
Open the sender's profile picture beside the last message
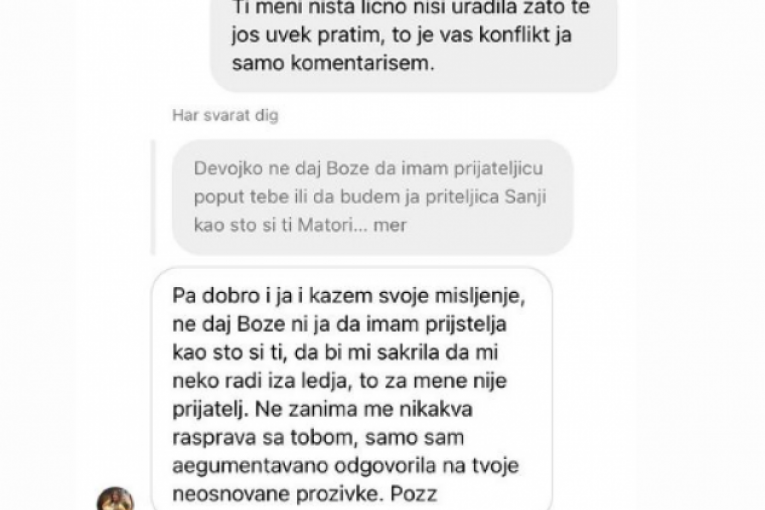pos(116,498)
